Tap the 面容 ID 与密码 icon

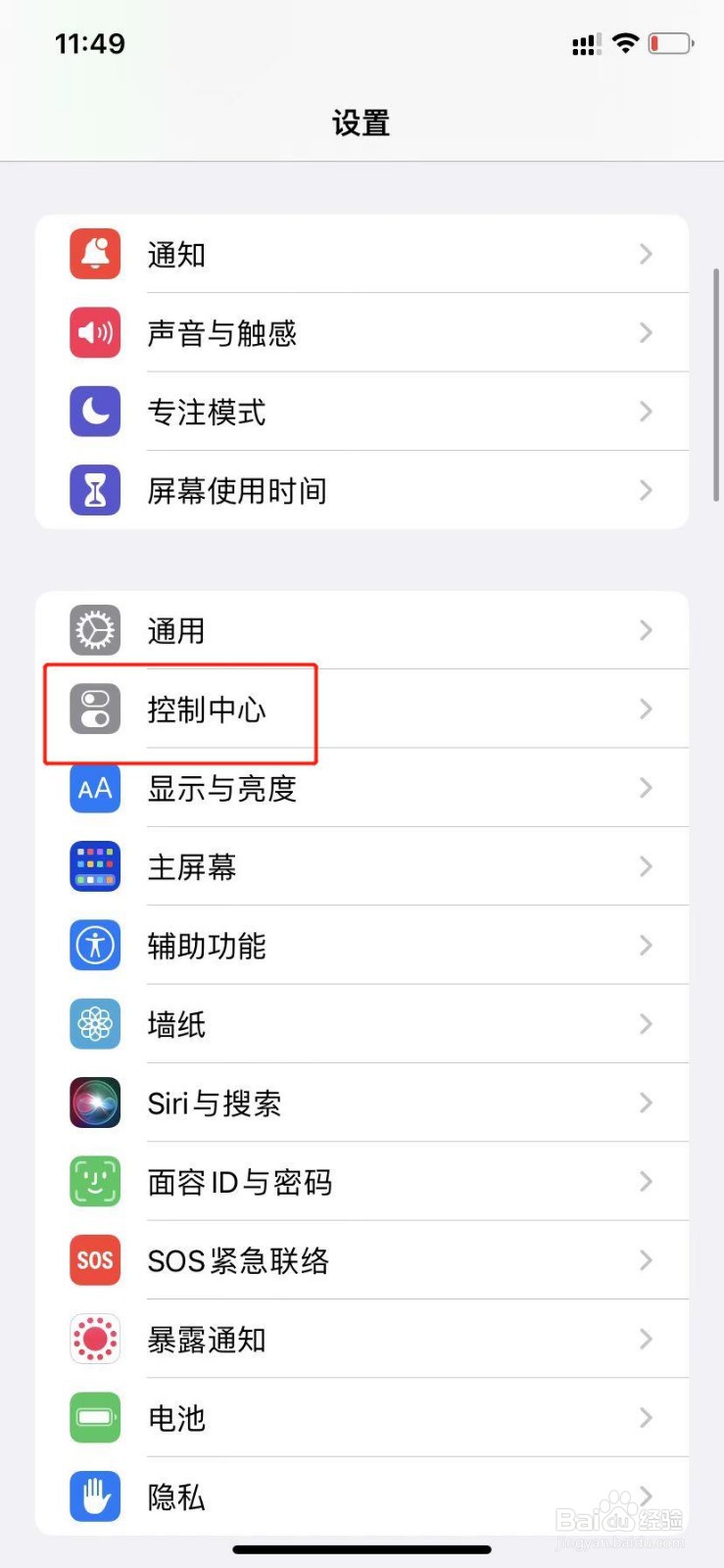pyautogui.click(x=94, y=1181)
